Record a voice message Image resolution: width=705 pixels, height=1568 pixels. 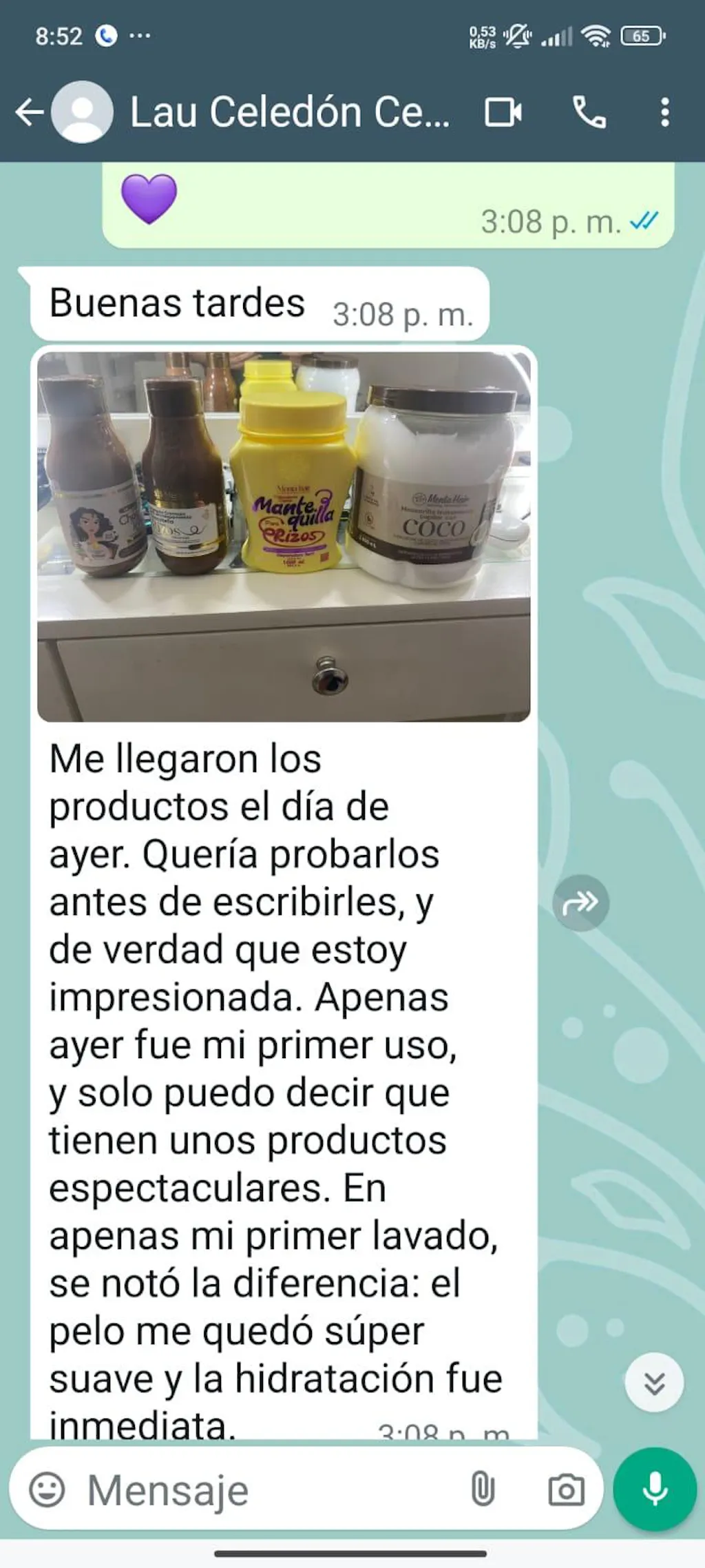pyautogui.click(x=654, y=1489)
